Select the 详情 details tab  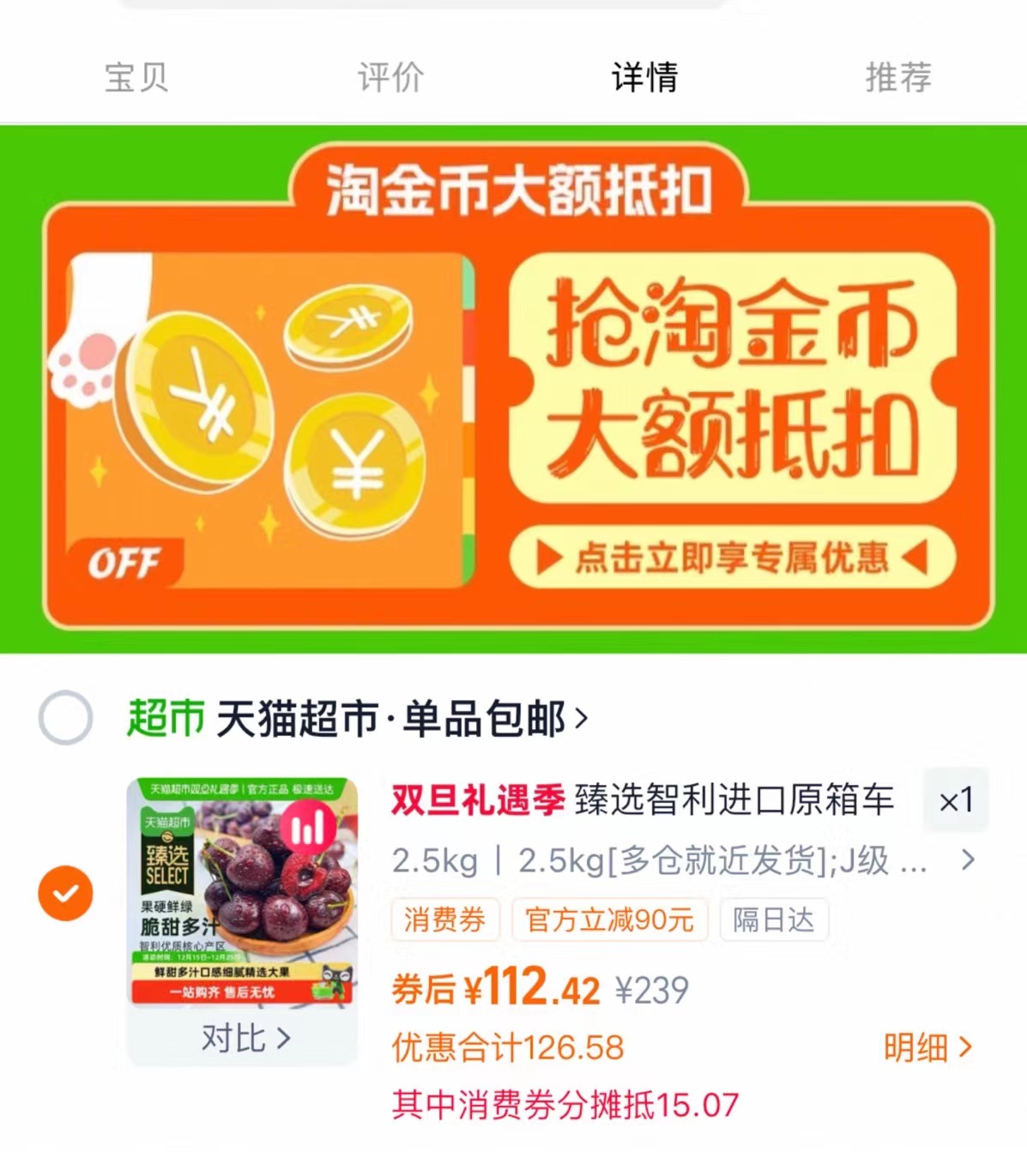click(642, 77)
